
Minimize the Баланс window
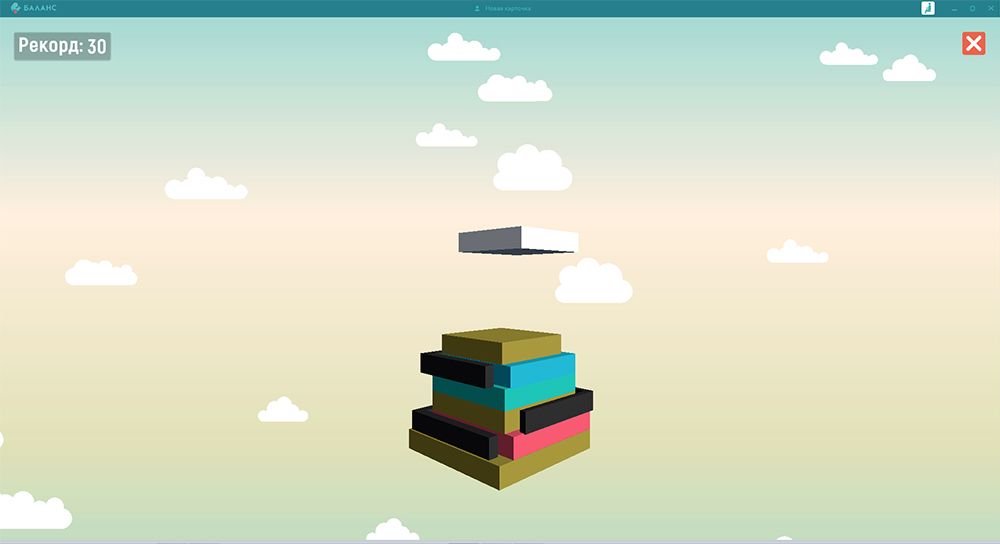[x=955, y=8]
